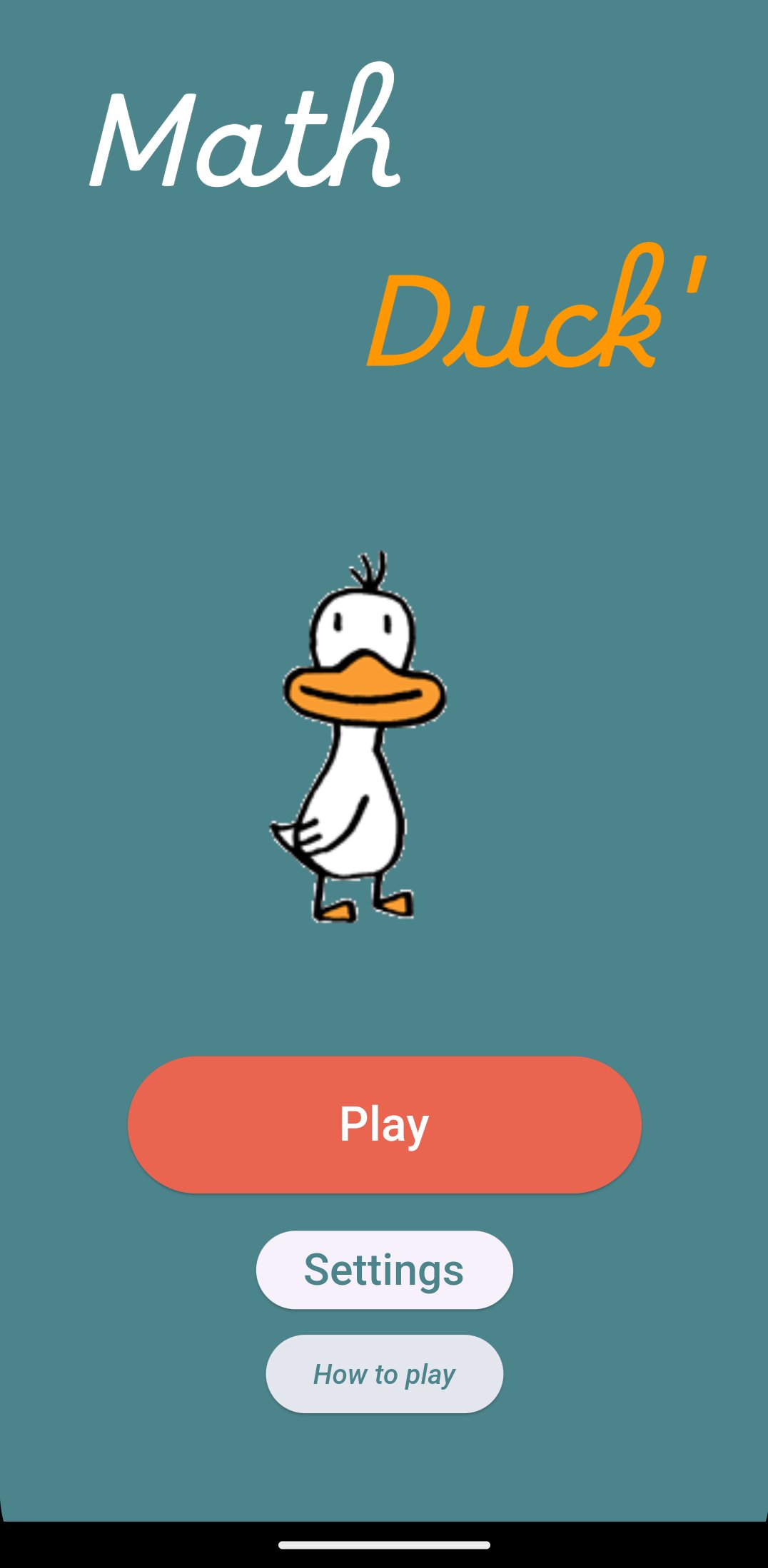Click the italic 'How to play' label
Image resolution: width=768 pixels, height=1568 pixels.
pyautogui.click(x=384, y=1373)
